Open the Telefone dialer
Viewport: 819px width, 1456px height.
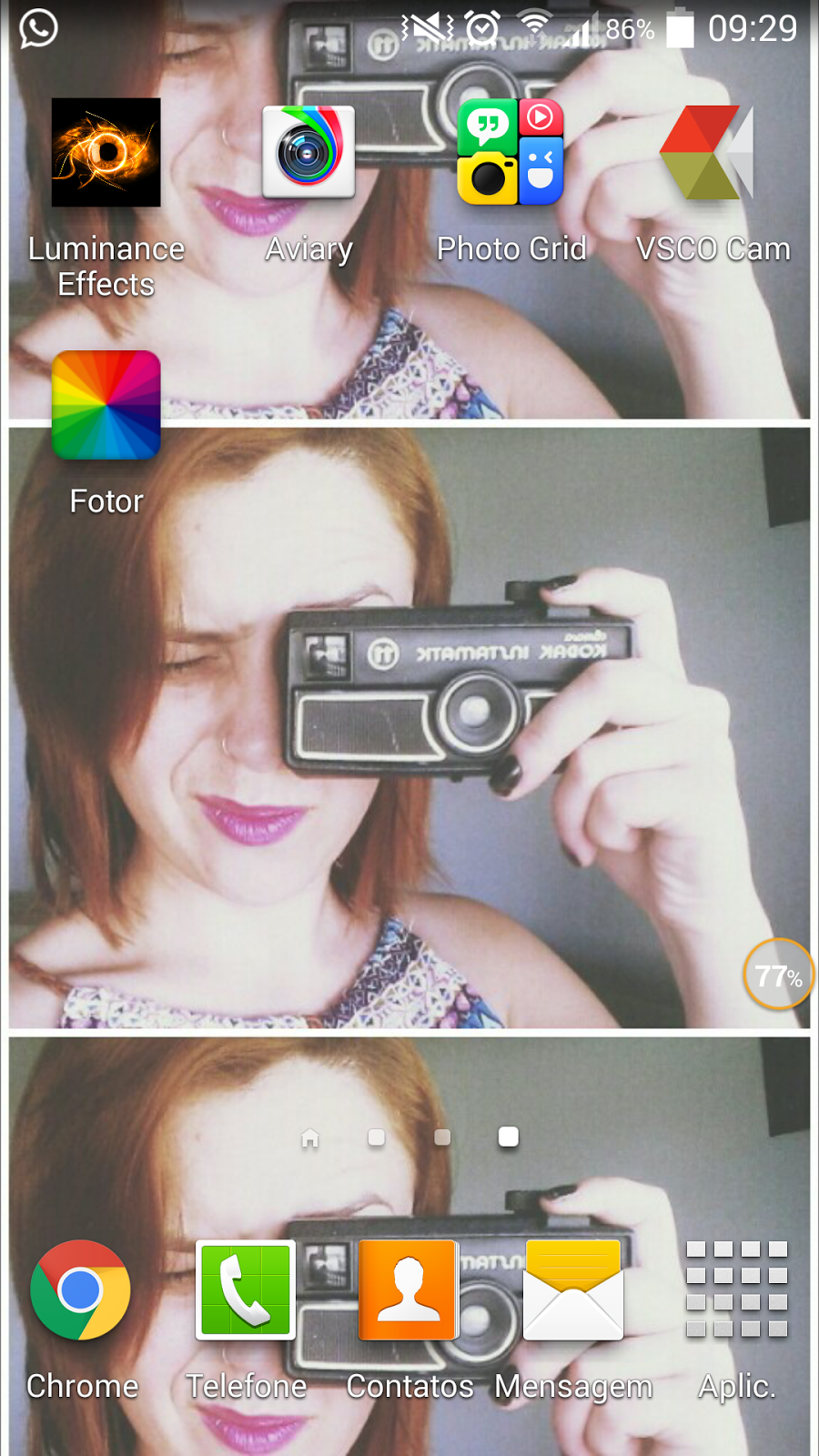coord(246,1290)
